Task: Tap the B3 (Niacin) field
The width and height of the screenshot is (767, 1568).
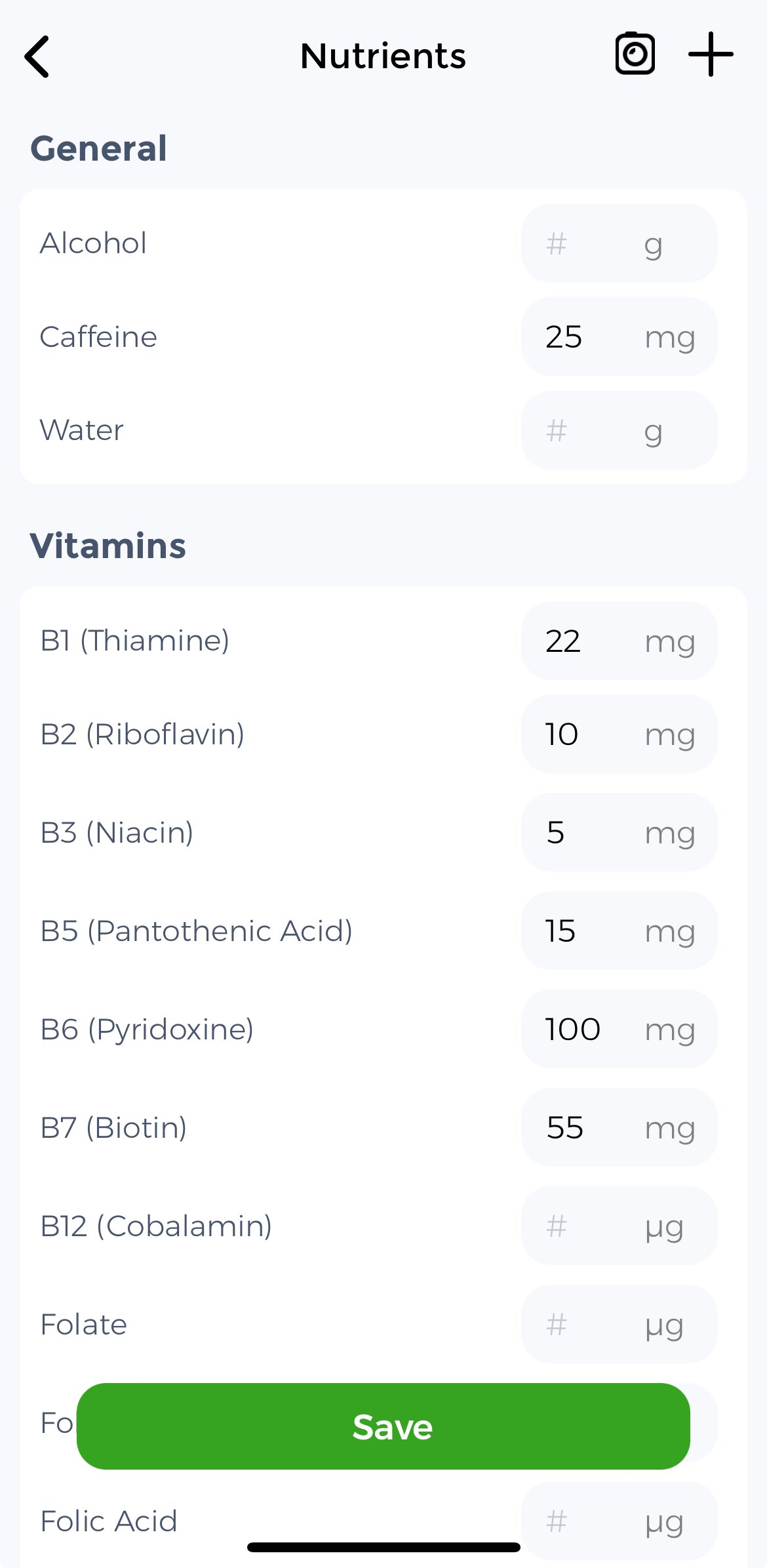Action: 619,832
